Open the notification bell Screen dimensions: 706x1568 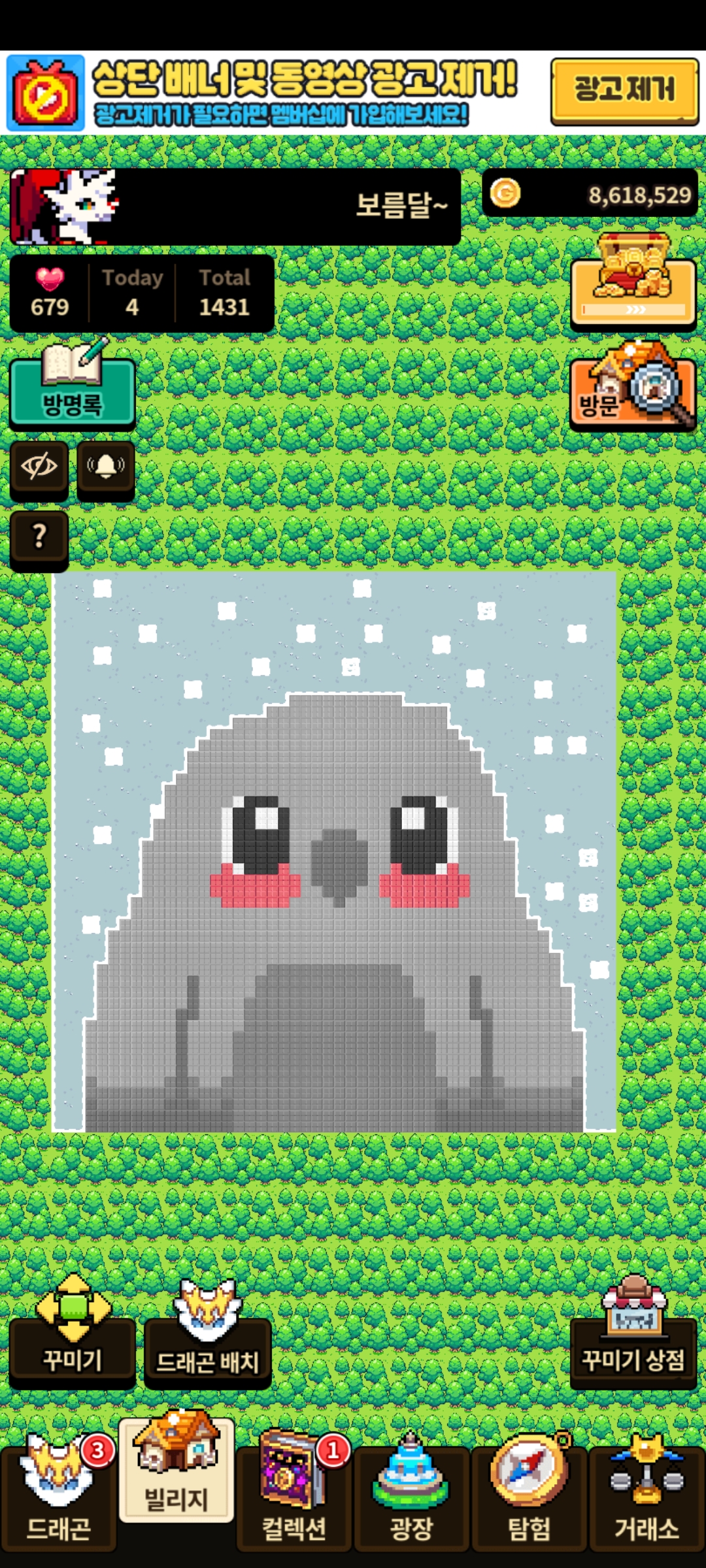coord(106,467)
